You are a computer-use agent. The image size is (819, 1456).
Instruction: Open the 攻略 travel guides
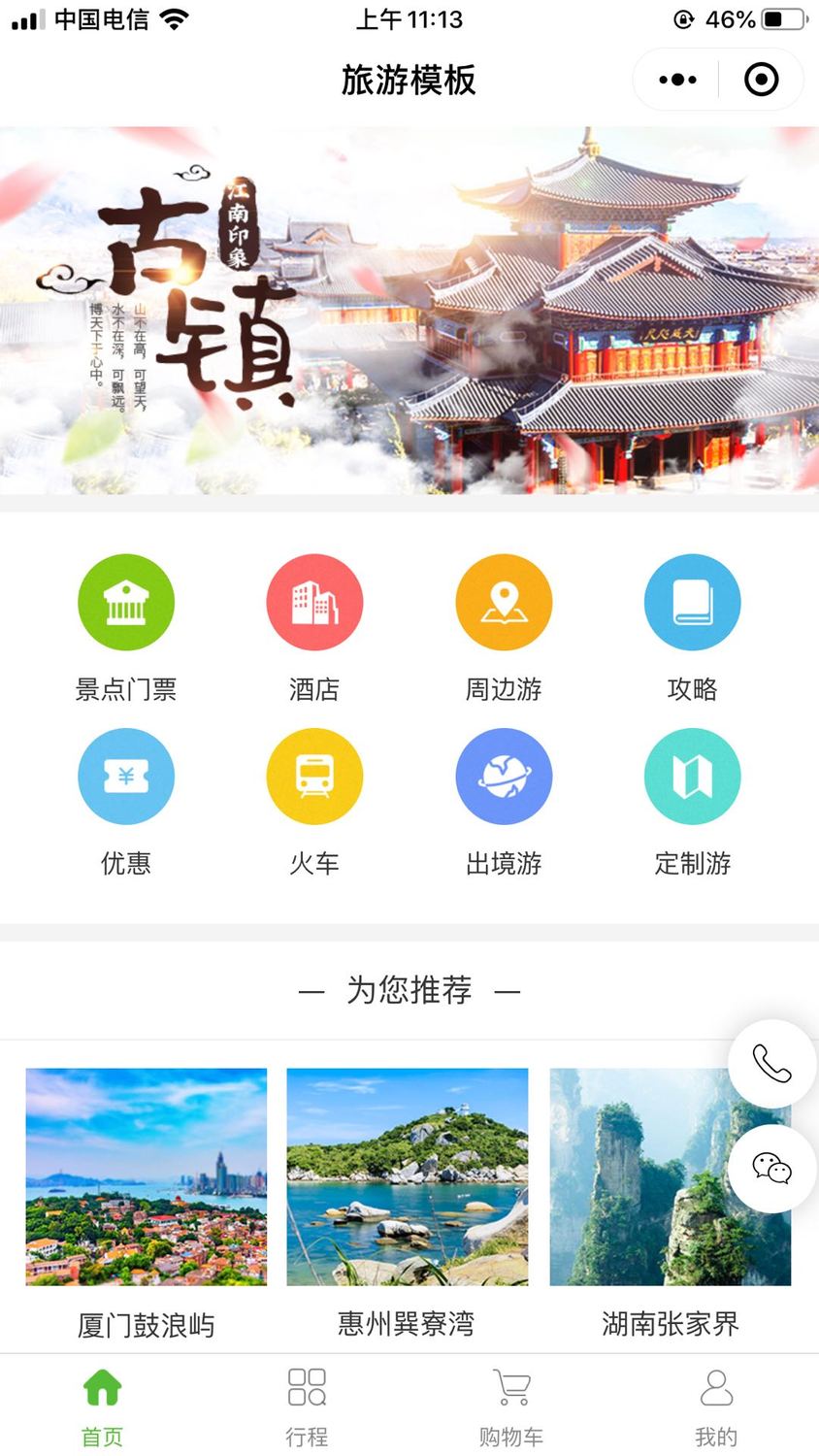[x=693, y=628]
